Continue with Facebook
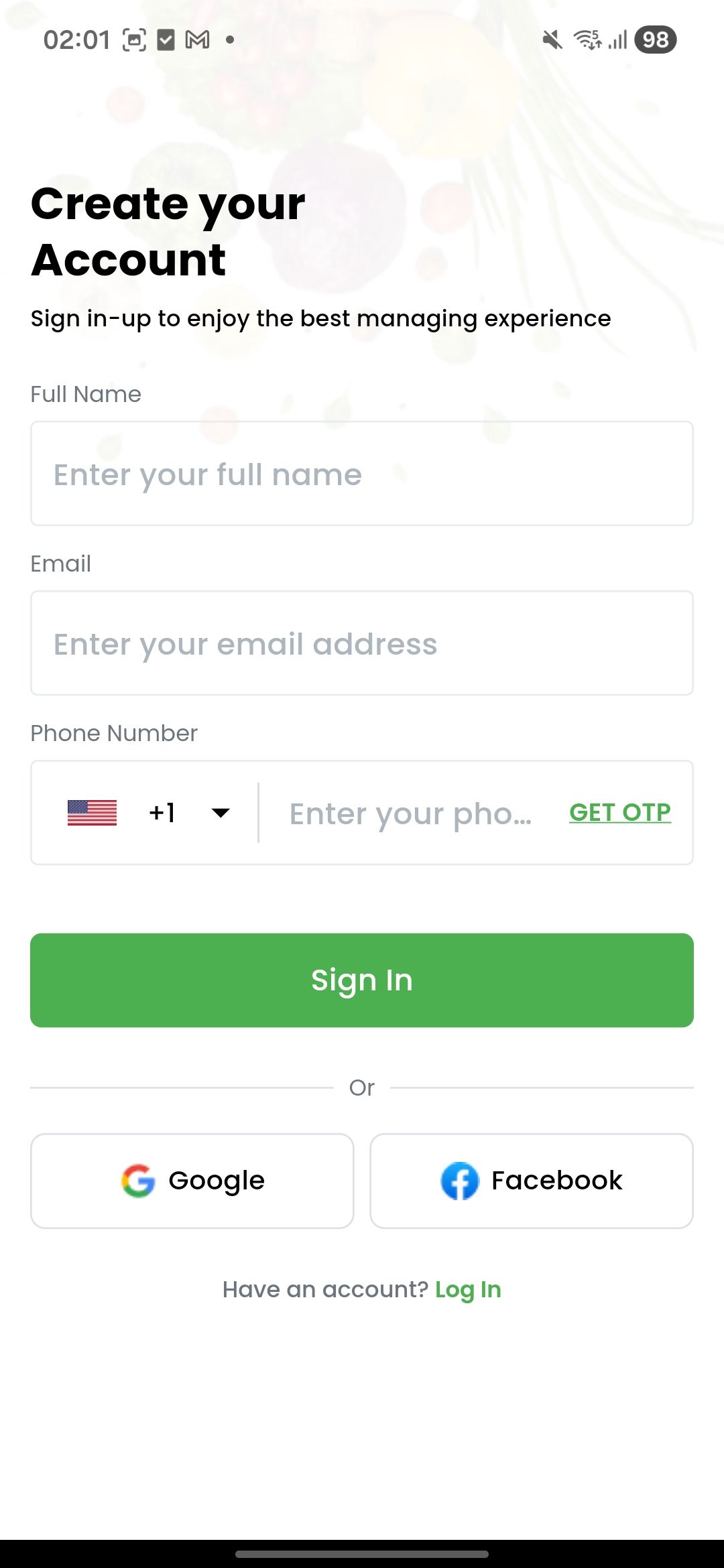The image size is (724, 1568). [532, 1181]
